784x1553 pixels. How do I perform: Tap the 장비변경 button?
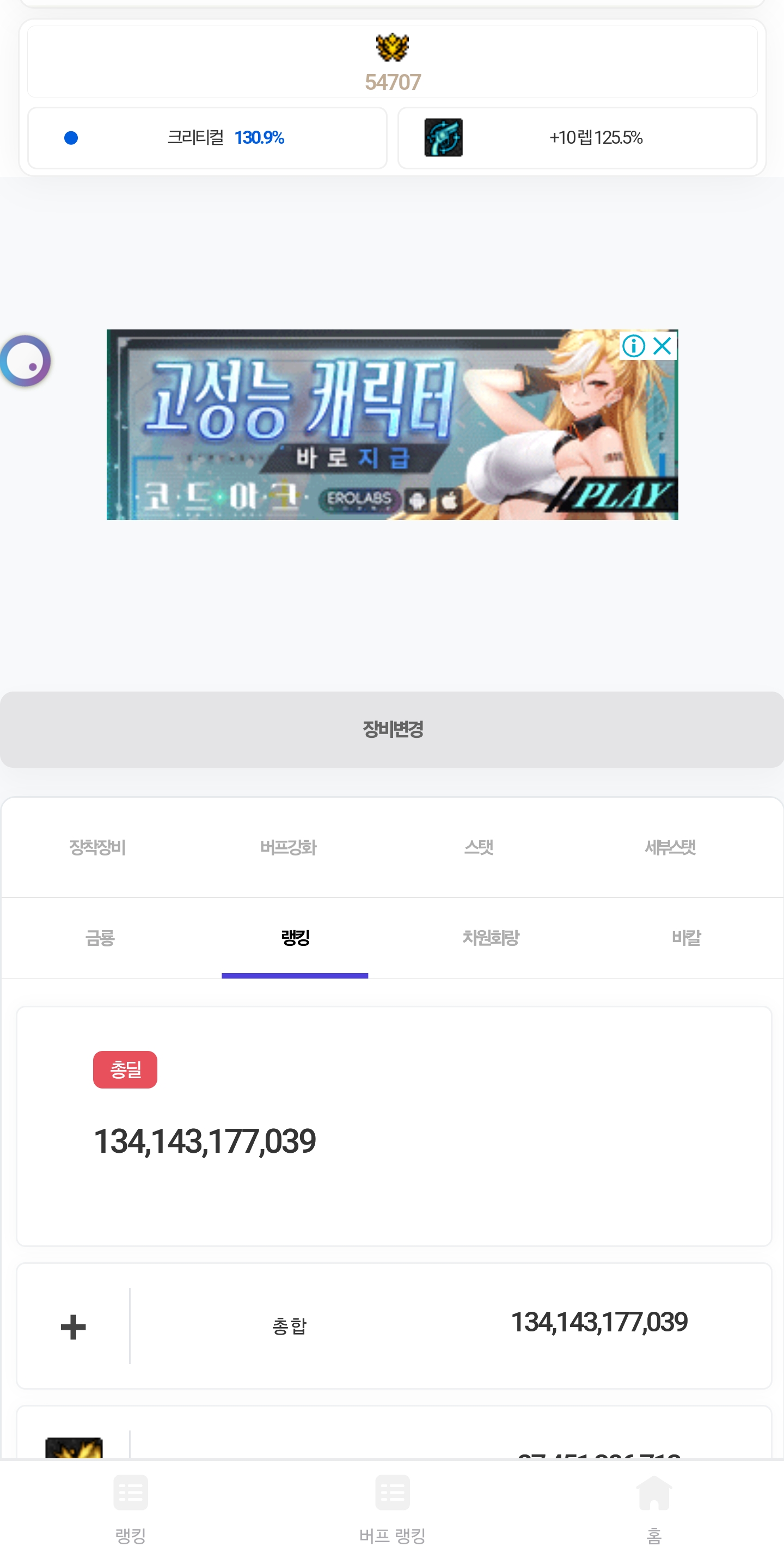[x=391, y=729]
